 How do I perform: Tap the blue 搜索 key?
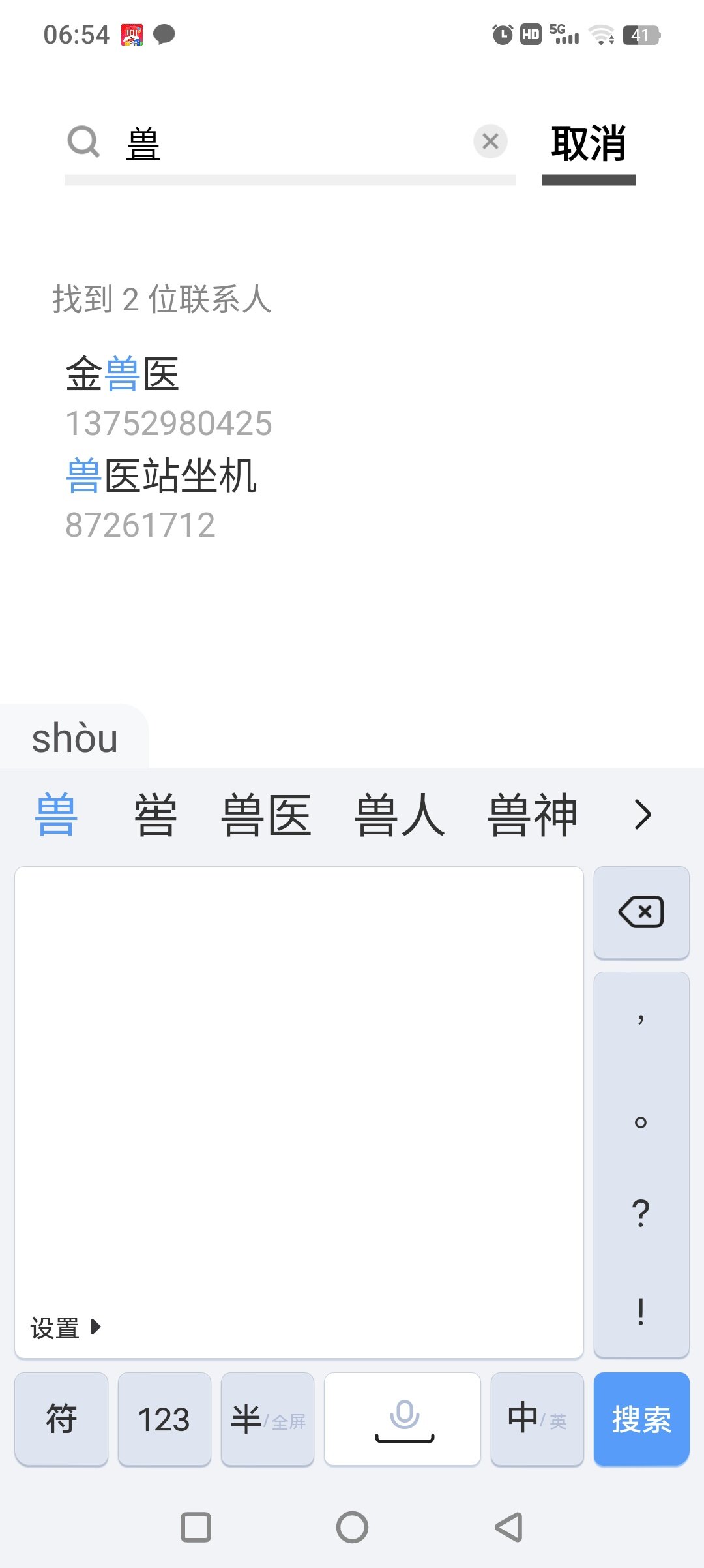pos(641,1419)
